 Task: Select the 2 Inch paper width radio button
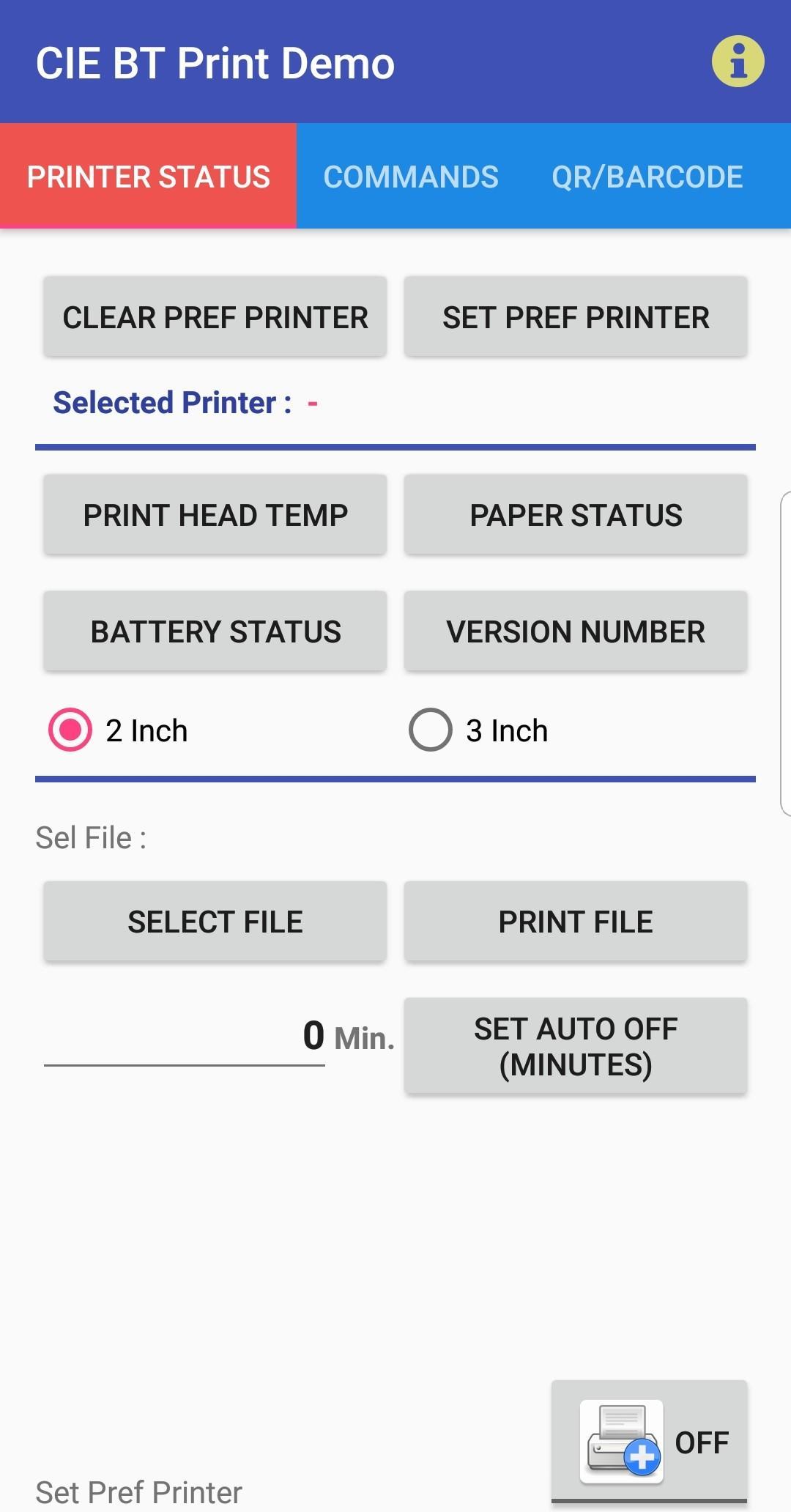pos(70,729)
